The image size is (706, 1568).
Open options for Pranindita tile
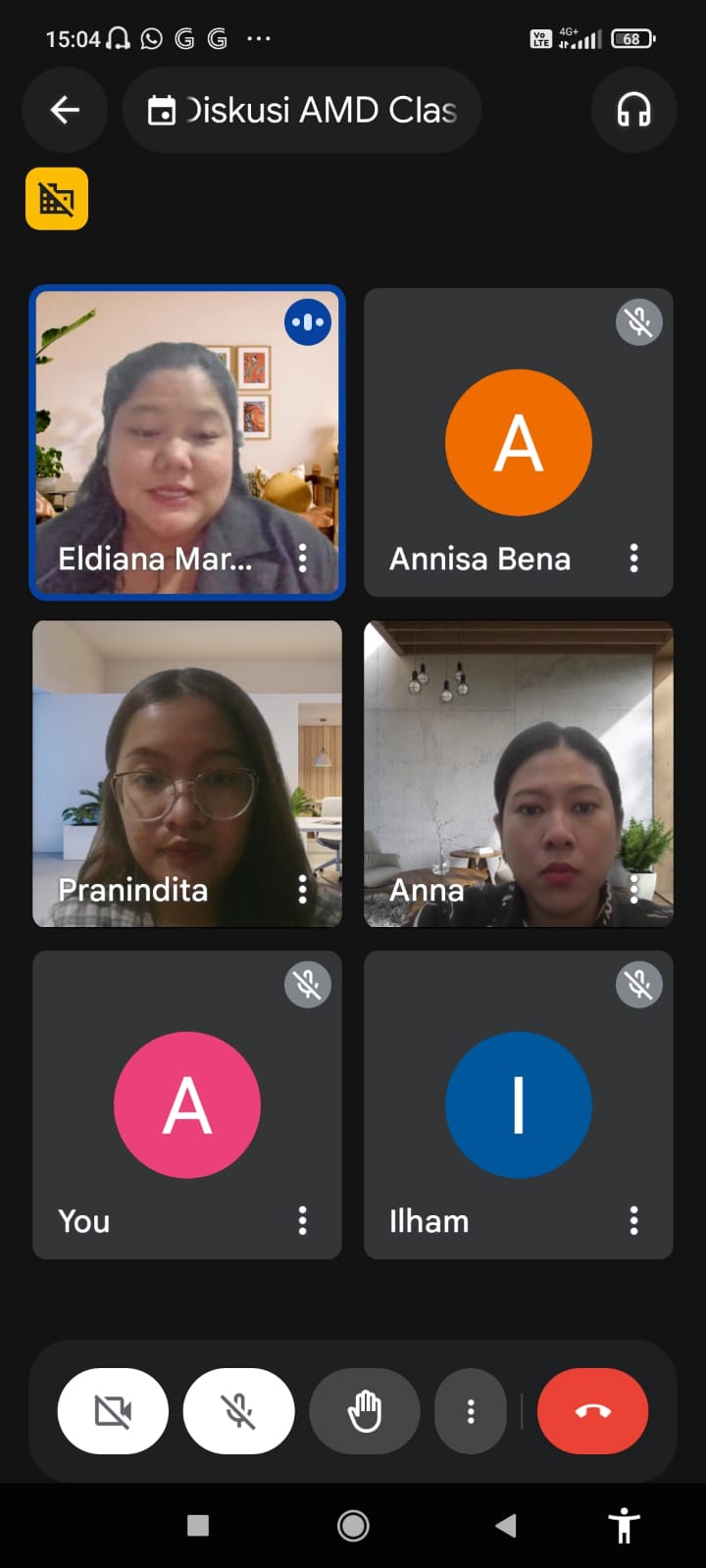302,890
